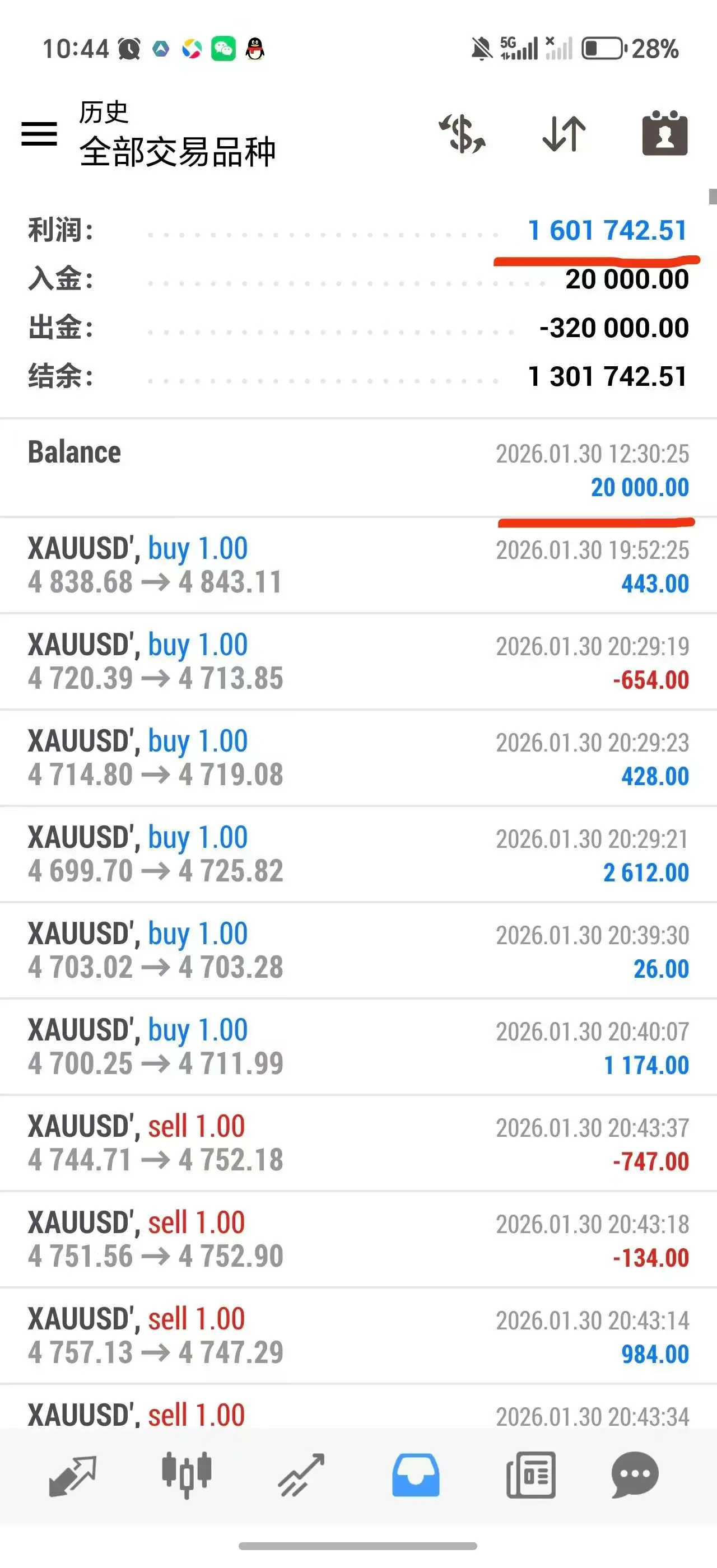This screenshot has width=717, height=1568.
Task: Open the symbol filter dollar icon
Action: [462, 133]
